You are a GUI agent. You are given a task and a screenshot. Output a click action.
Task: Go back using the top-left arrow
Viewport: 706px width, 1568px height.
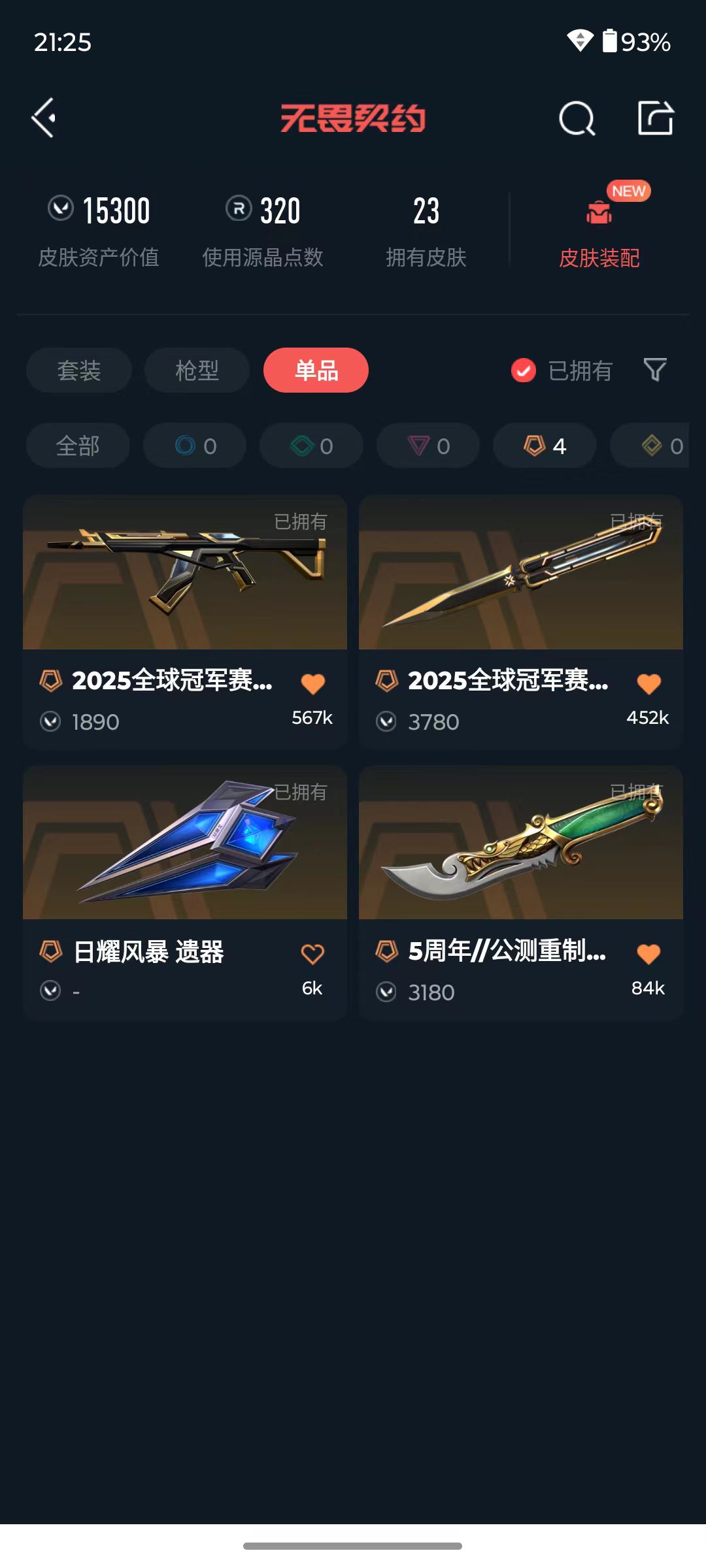point(44,118)
